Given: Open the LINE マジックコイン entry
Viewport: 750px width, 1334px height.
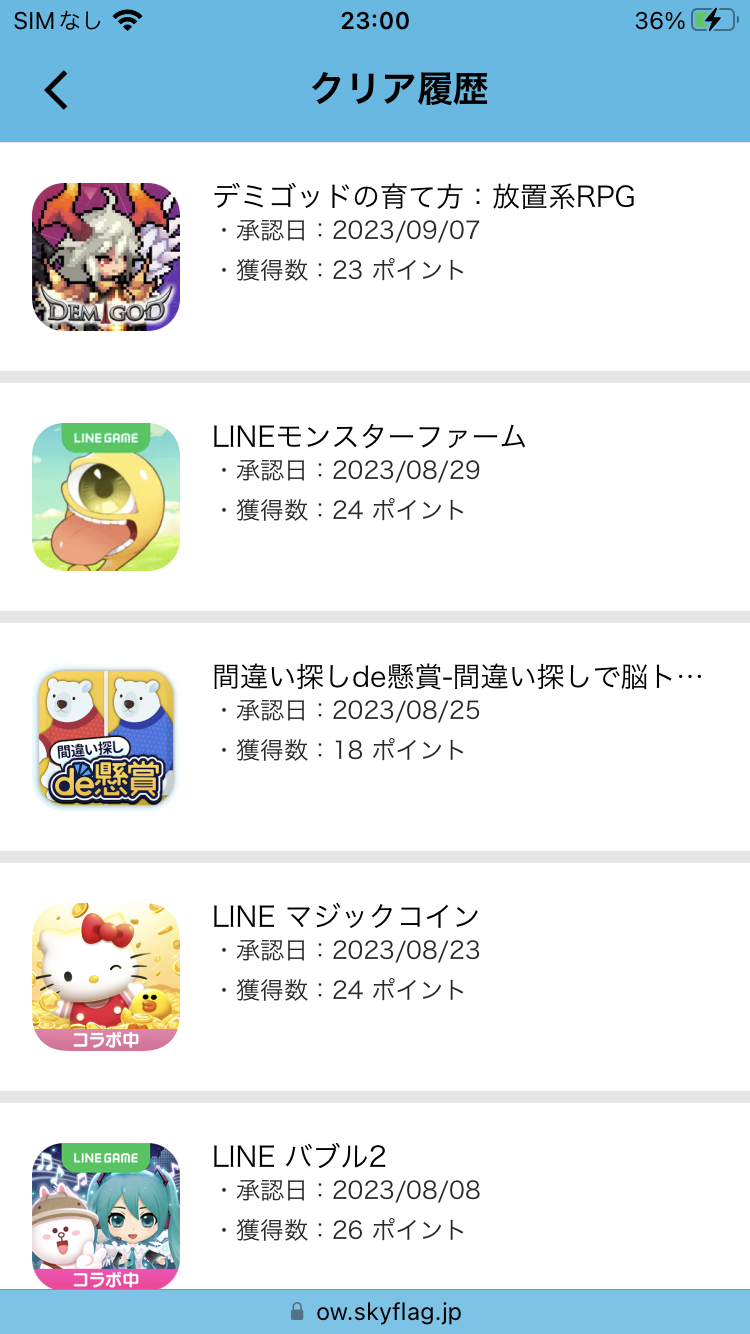Looking at the screenshot, I should pos(346,917).
